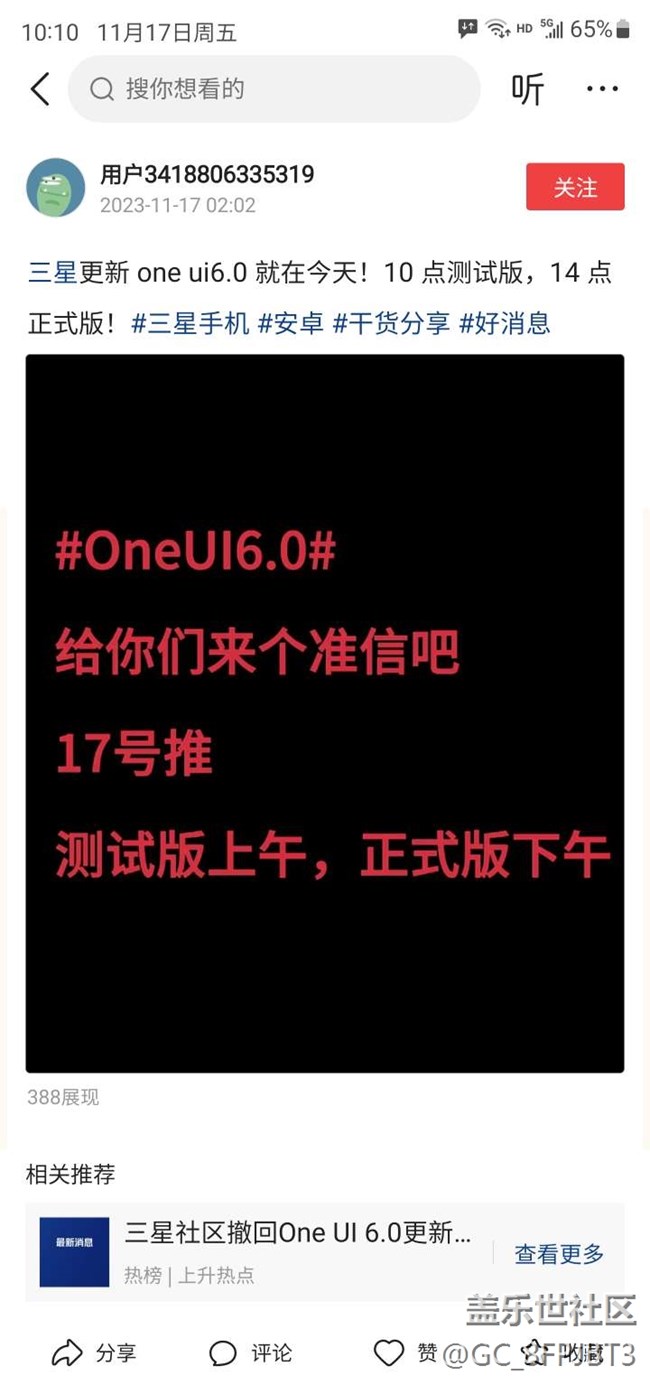Open the #三星手机 hashtag

point(190,324)
